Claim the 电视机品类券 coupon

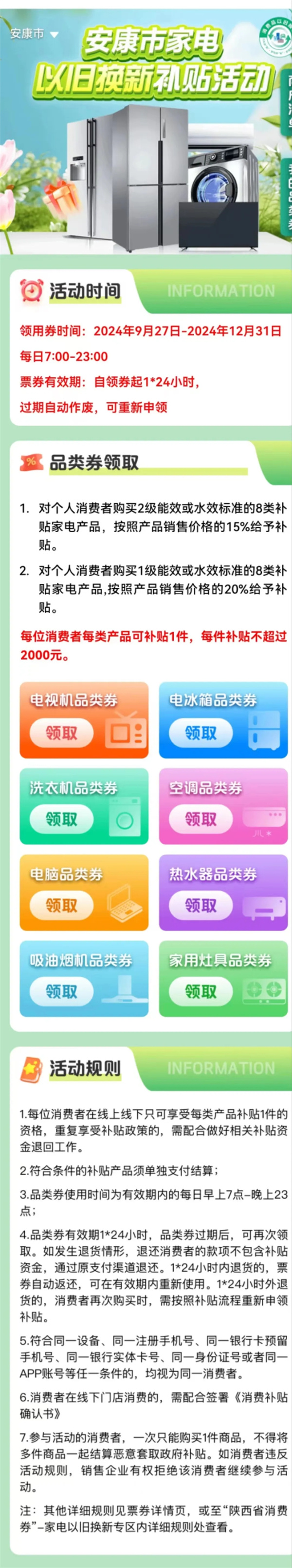(61, 733)
